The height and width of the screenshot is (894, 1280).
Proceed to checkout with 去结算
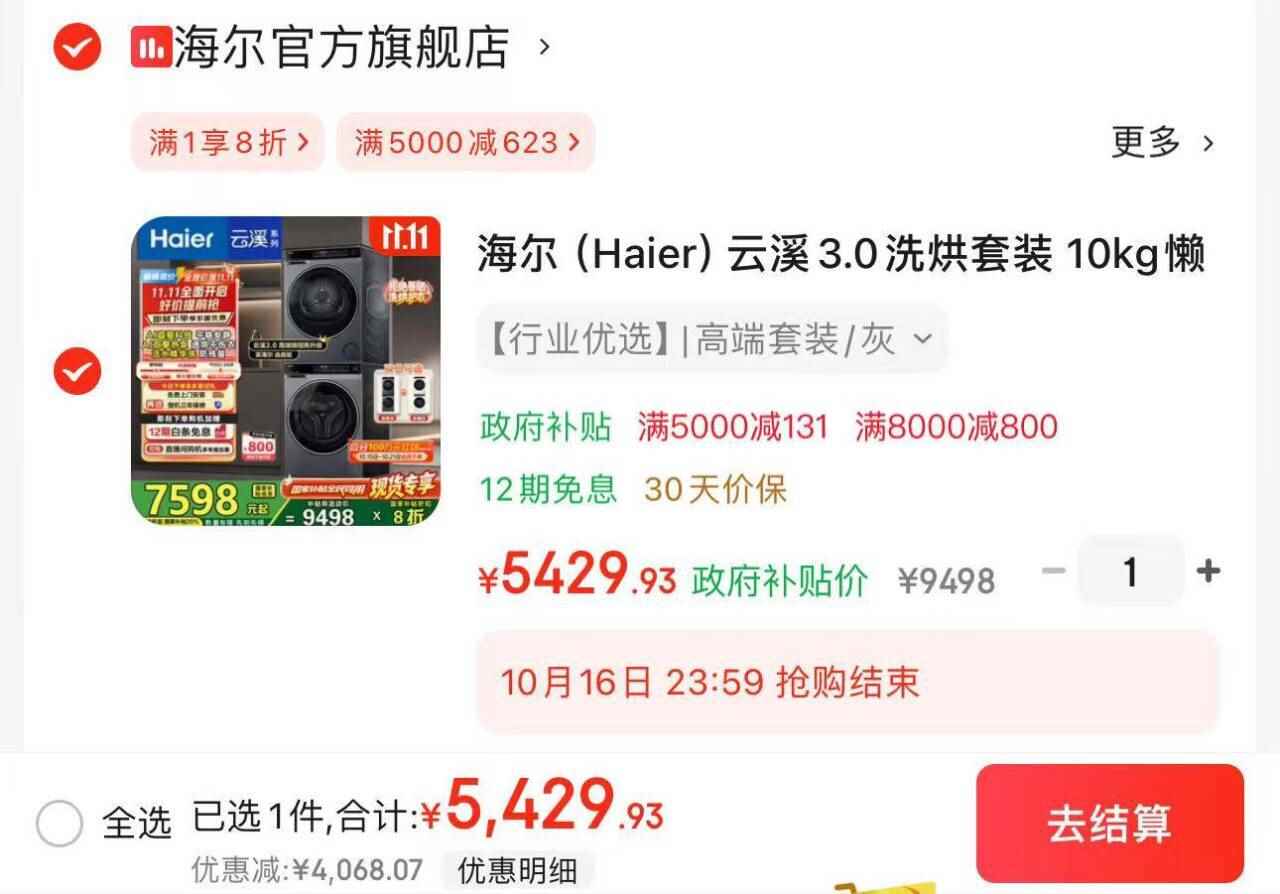click(1109, 823)
